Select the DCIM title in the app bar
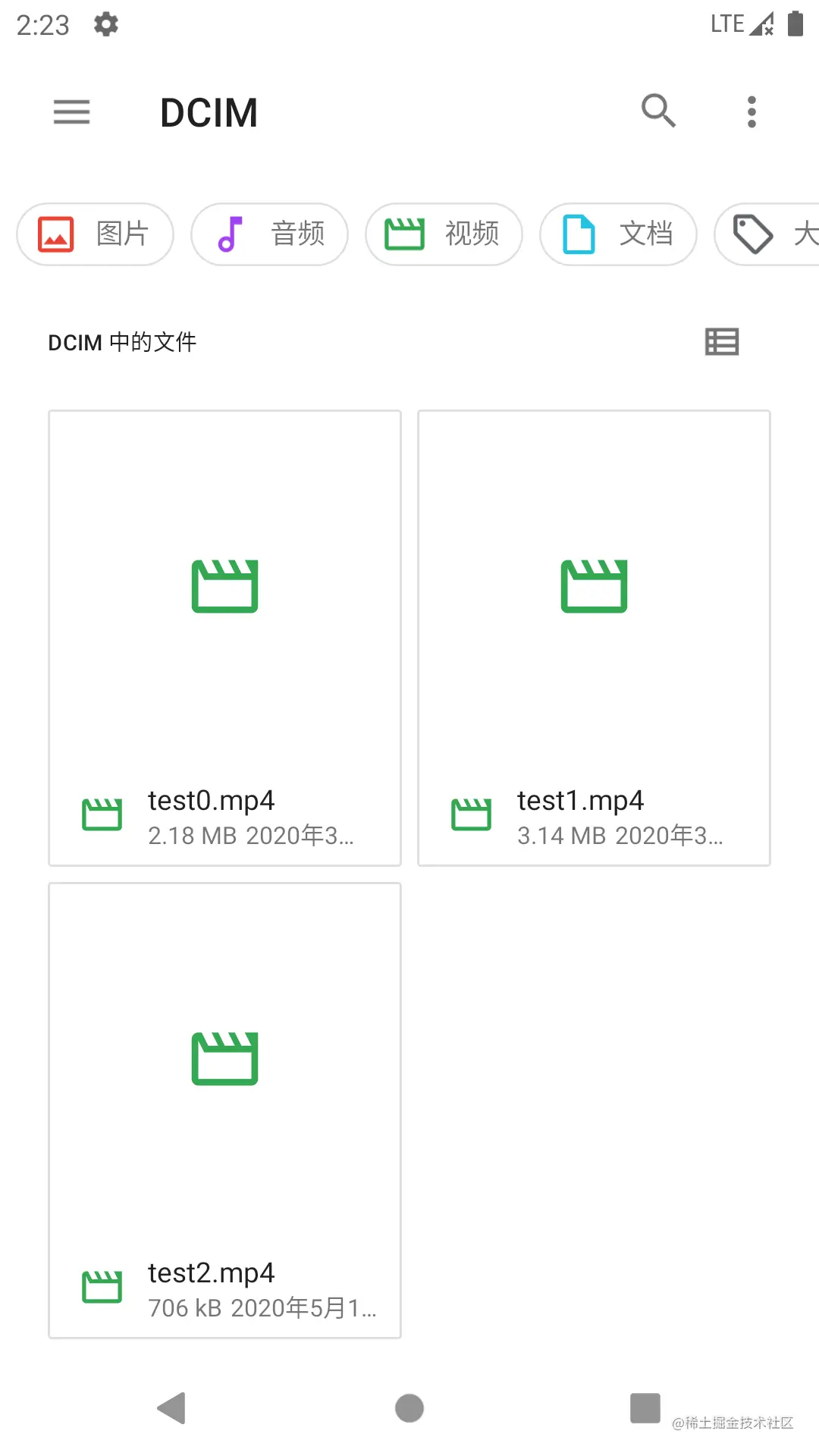Viewport: 819px width, 1456px height. coord(209,111)
